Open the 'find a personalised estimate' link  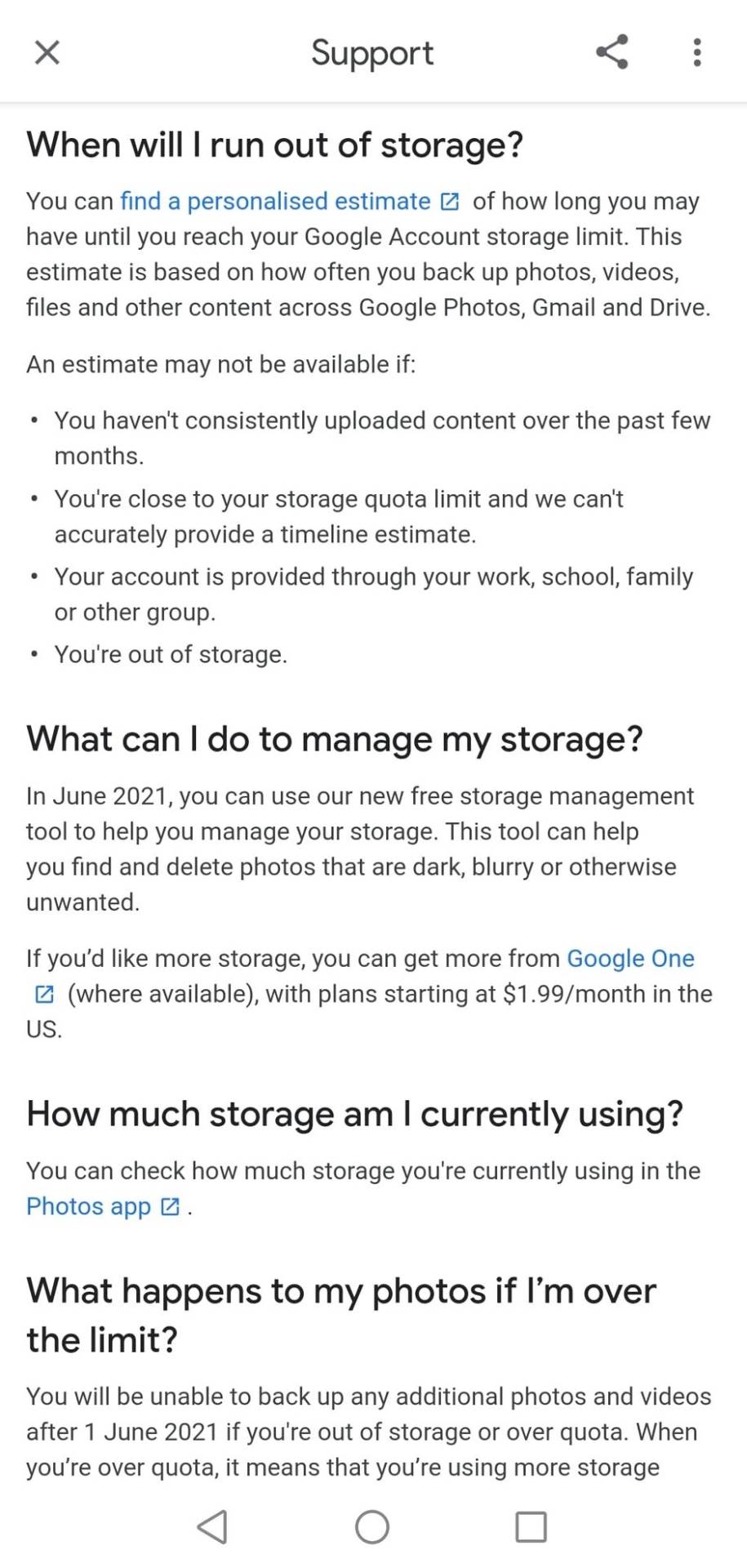tap(274, 201)
